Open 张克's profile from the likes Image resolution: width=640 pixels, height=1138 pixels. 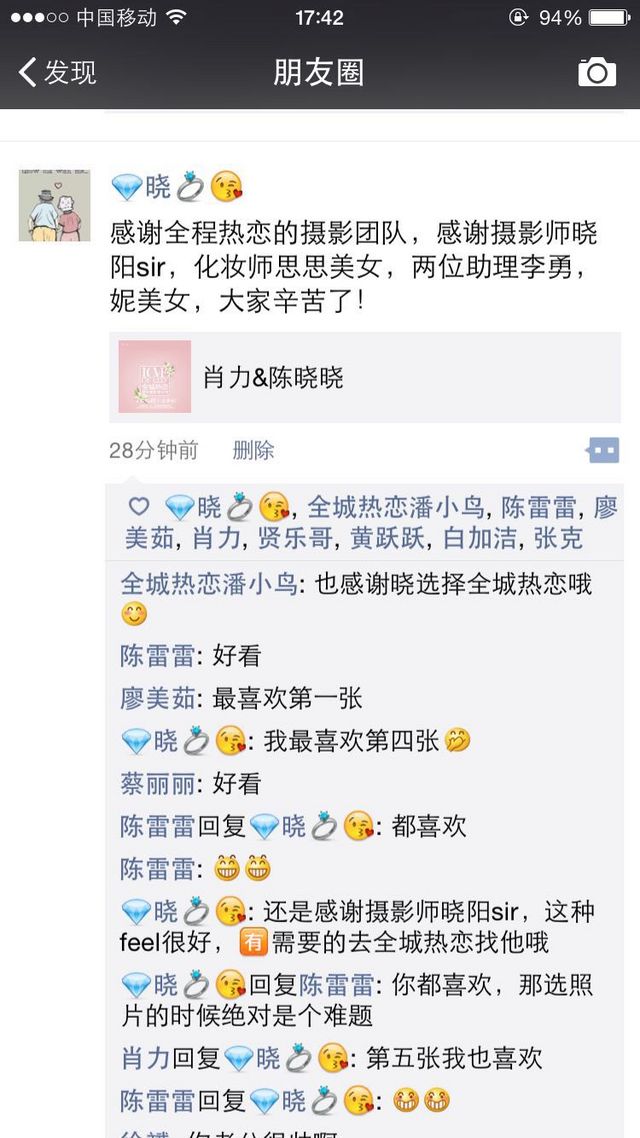click(558, 539)
